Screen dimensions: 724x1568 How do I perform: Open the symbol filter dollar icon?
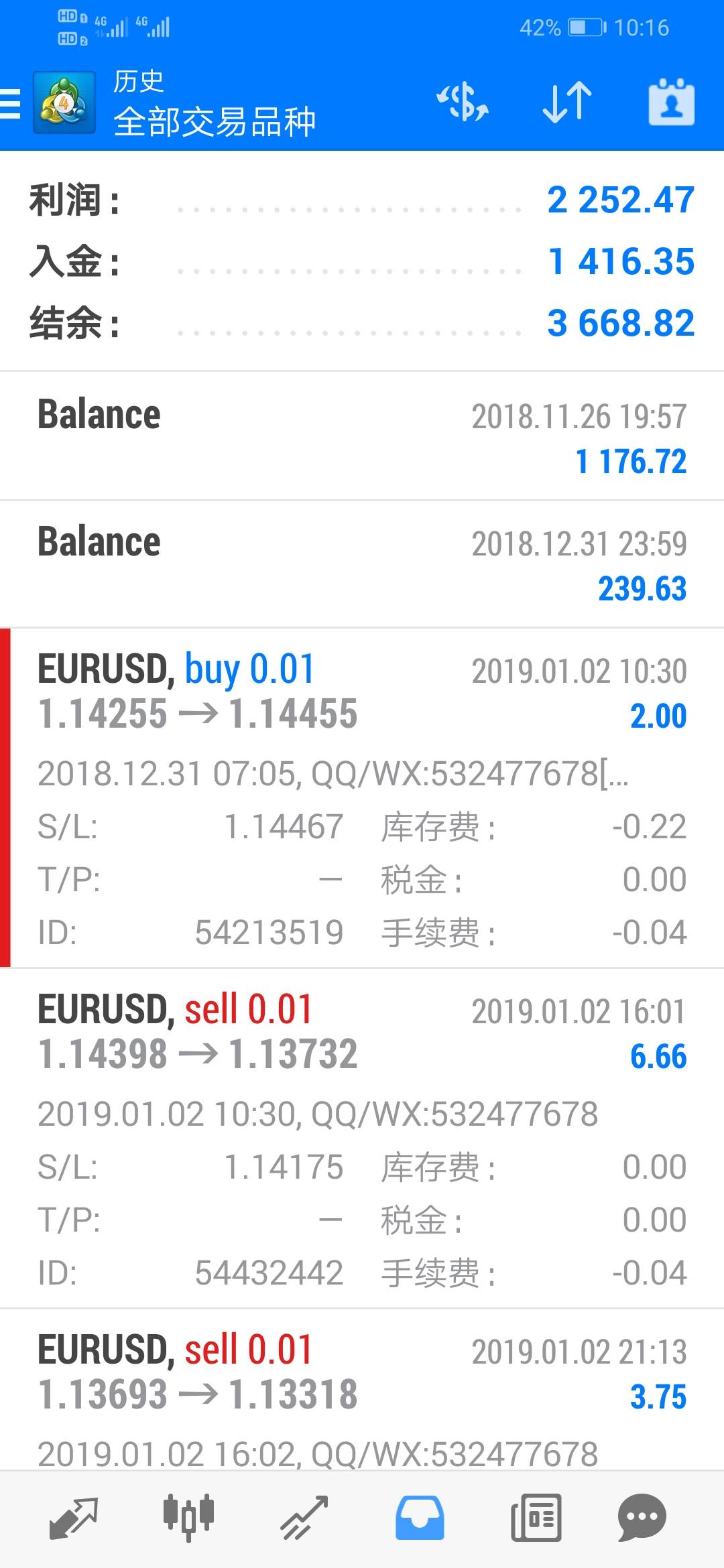pos(463,103)
